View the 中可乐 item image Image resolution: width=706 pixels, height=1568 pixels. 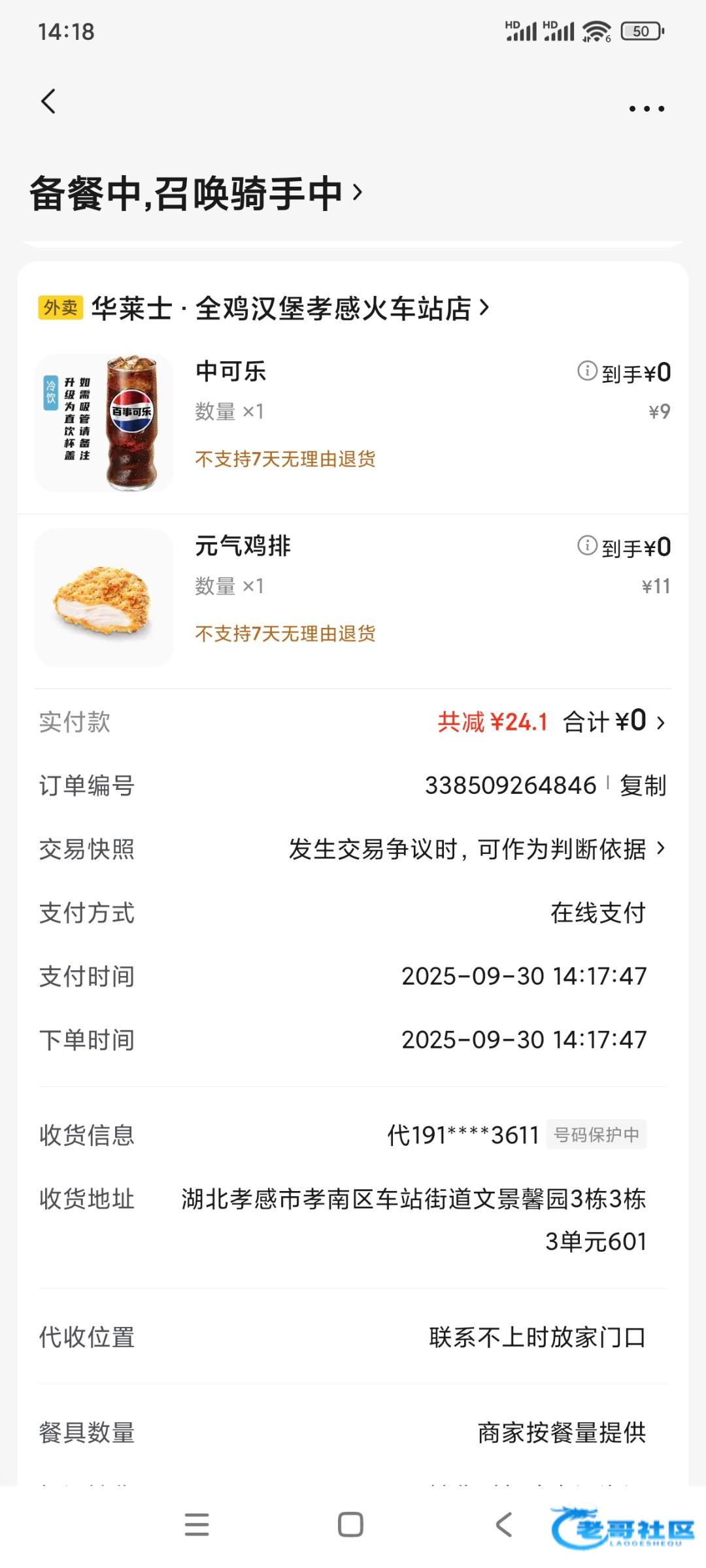[104, 423]
